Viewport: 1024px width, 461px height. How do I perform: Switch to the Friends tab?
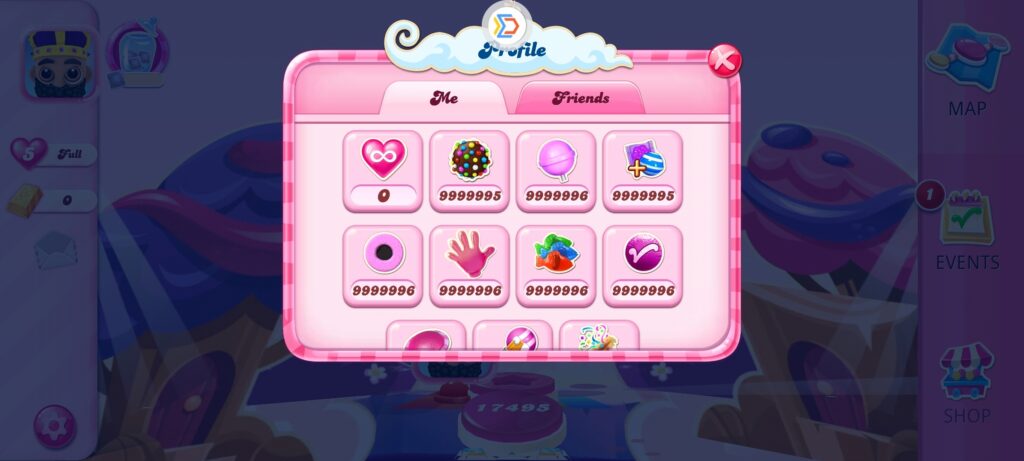[x=580, y=98]
